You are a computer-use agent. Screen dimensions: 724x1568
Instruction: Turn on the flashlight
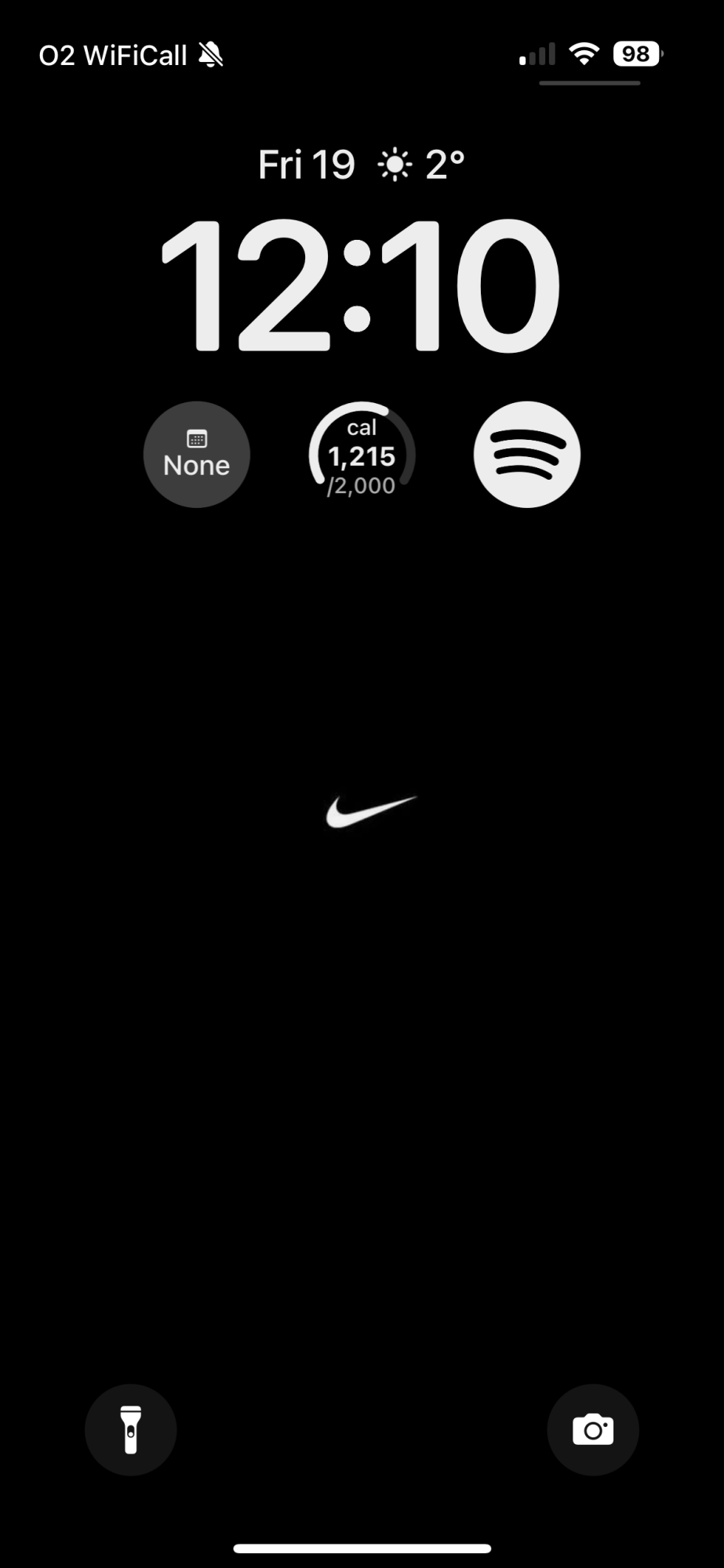pyautogui.click(x=131, y=1430)
